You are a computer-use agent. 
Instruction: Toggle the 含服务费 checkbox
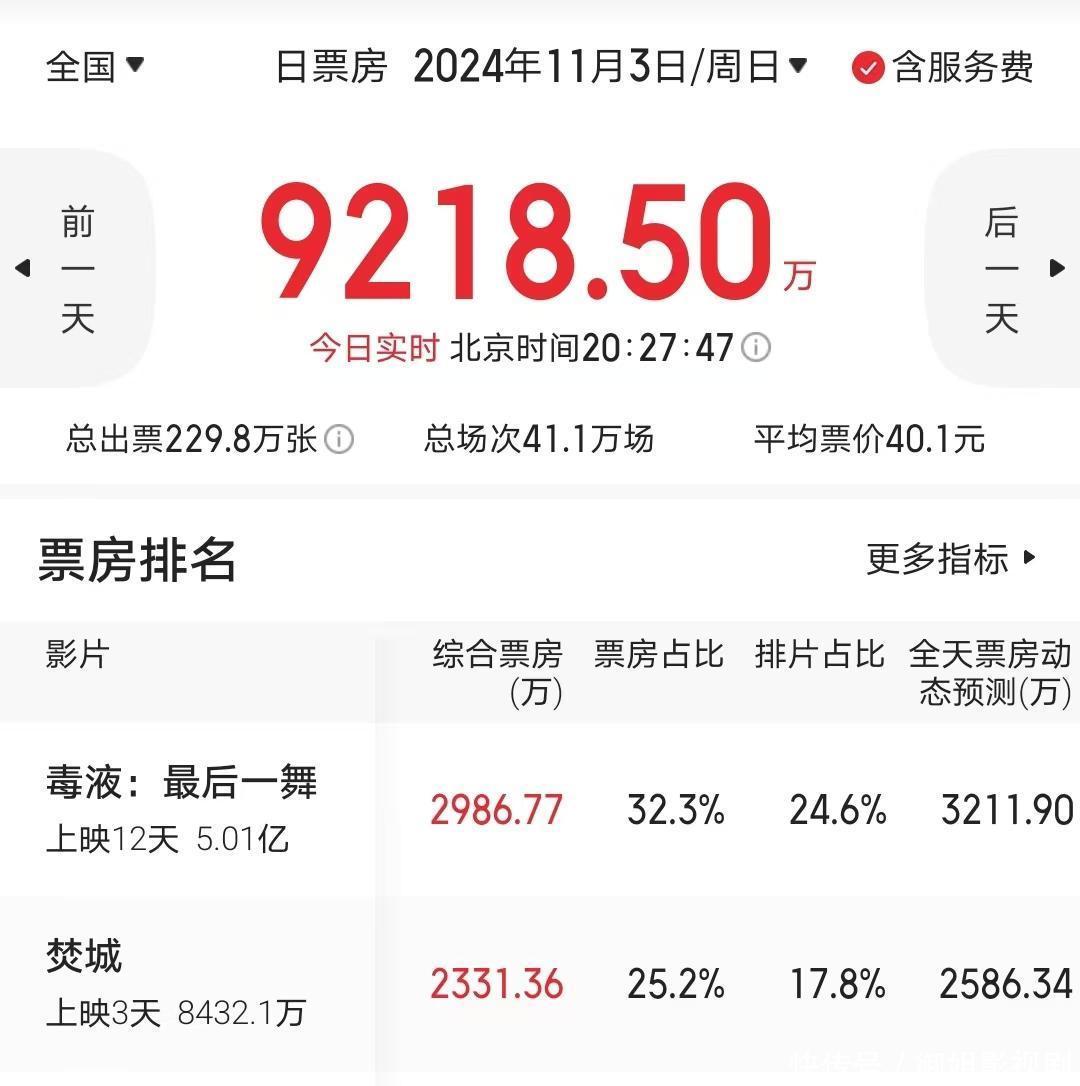click(867, 68)
